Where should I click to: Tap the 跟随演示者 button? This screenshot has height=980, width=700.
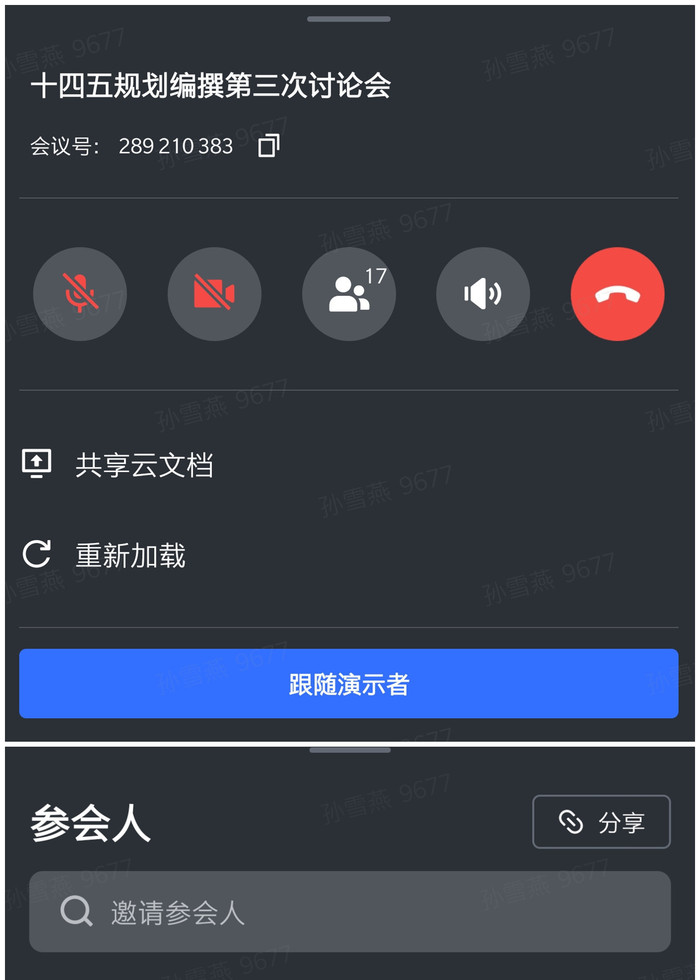point(349,684)
